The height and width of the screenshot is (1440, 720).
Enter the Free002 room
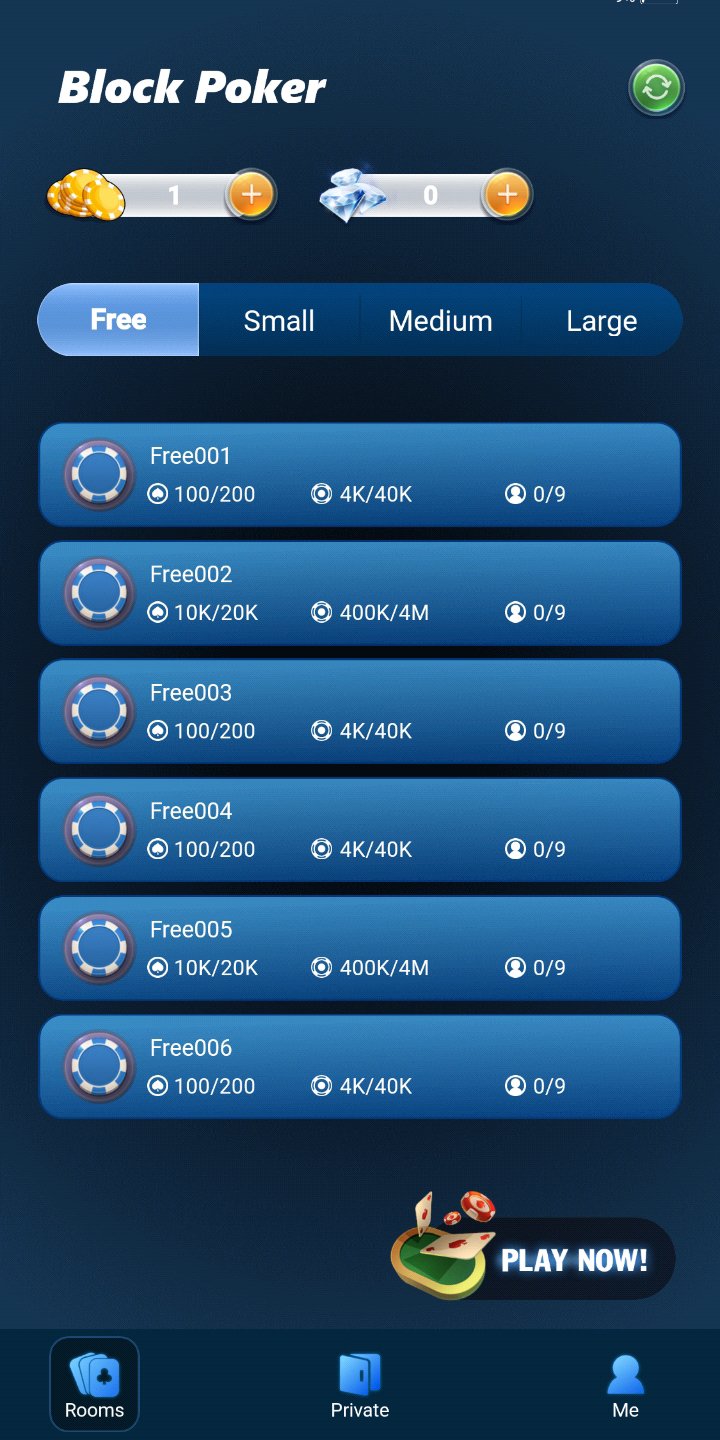(360, 593)
